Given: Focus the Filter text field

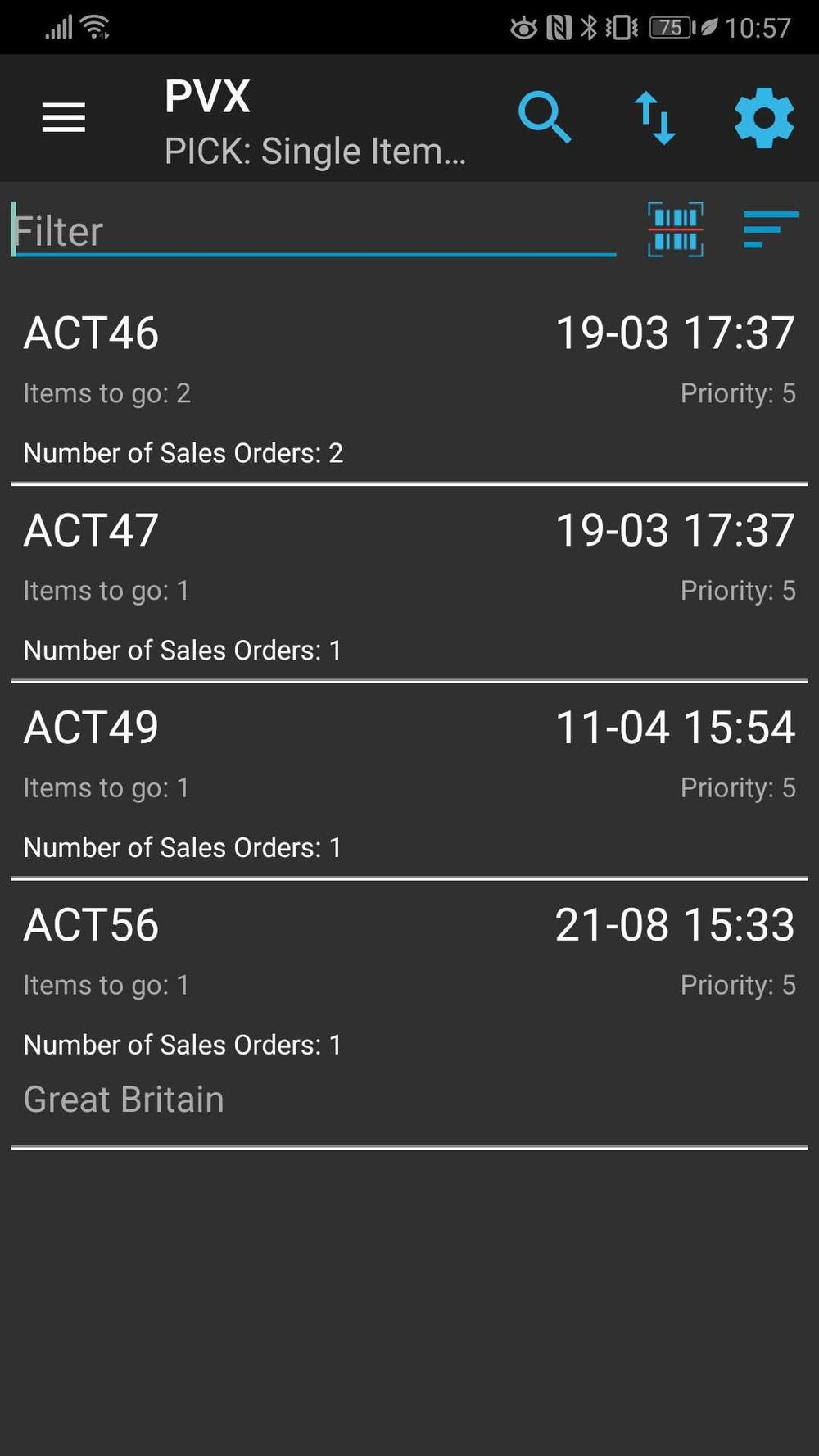Looking at the screenshot, I should point(314,231).
